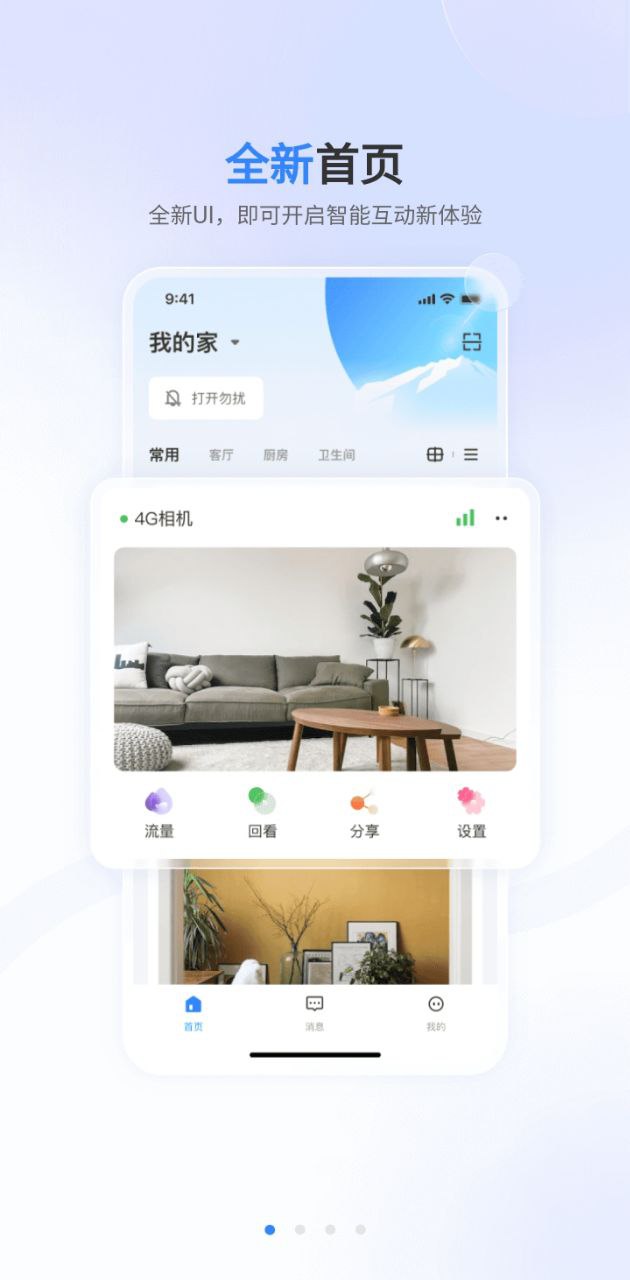Select the third page indicator dot
The image size is (630, 1280).
click(x=330, y=1229)
